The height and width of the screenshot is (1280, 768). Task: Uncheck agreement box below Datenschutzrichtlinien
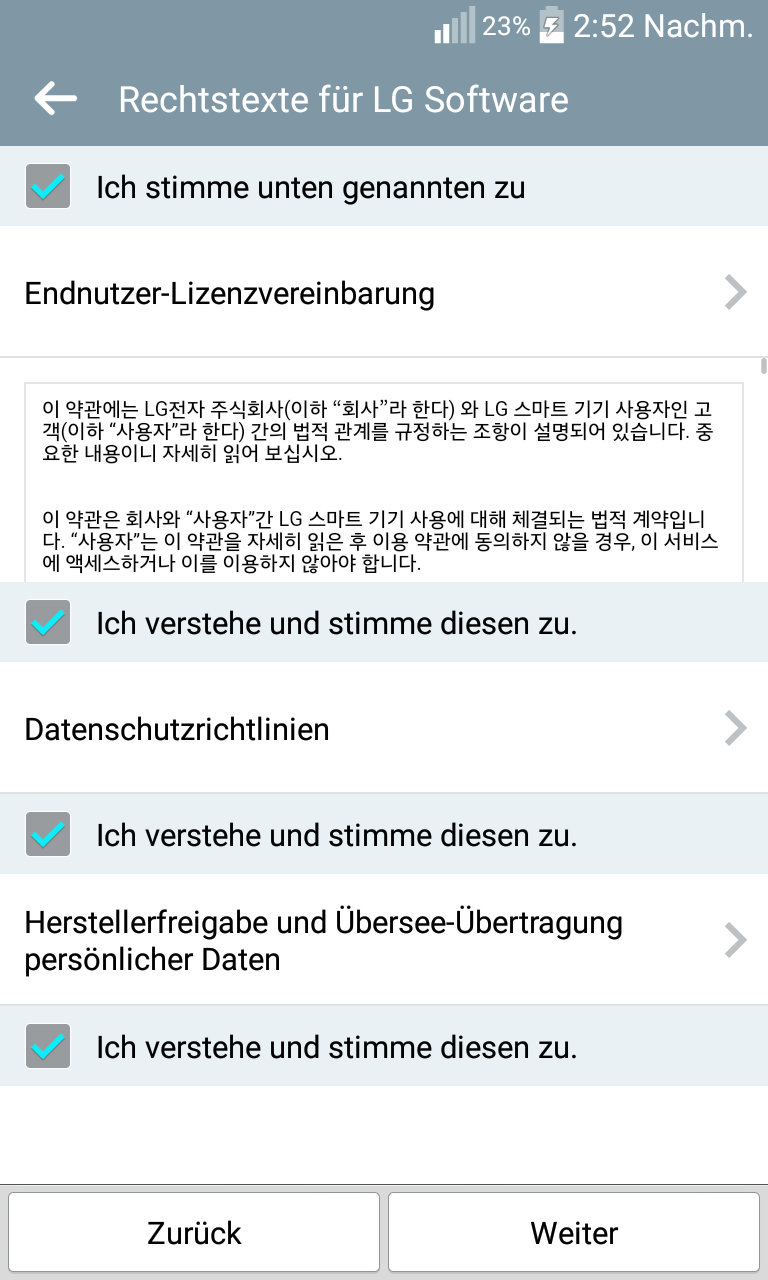coord(48,835)
